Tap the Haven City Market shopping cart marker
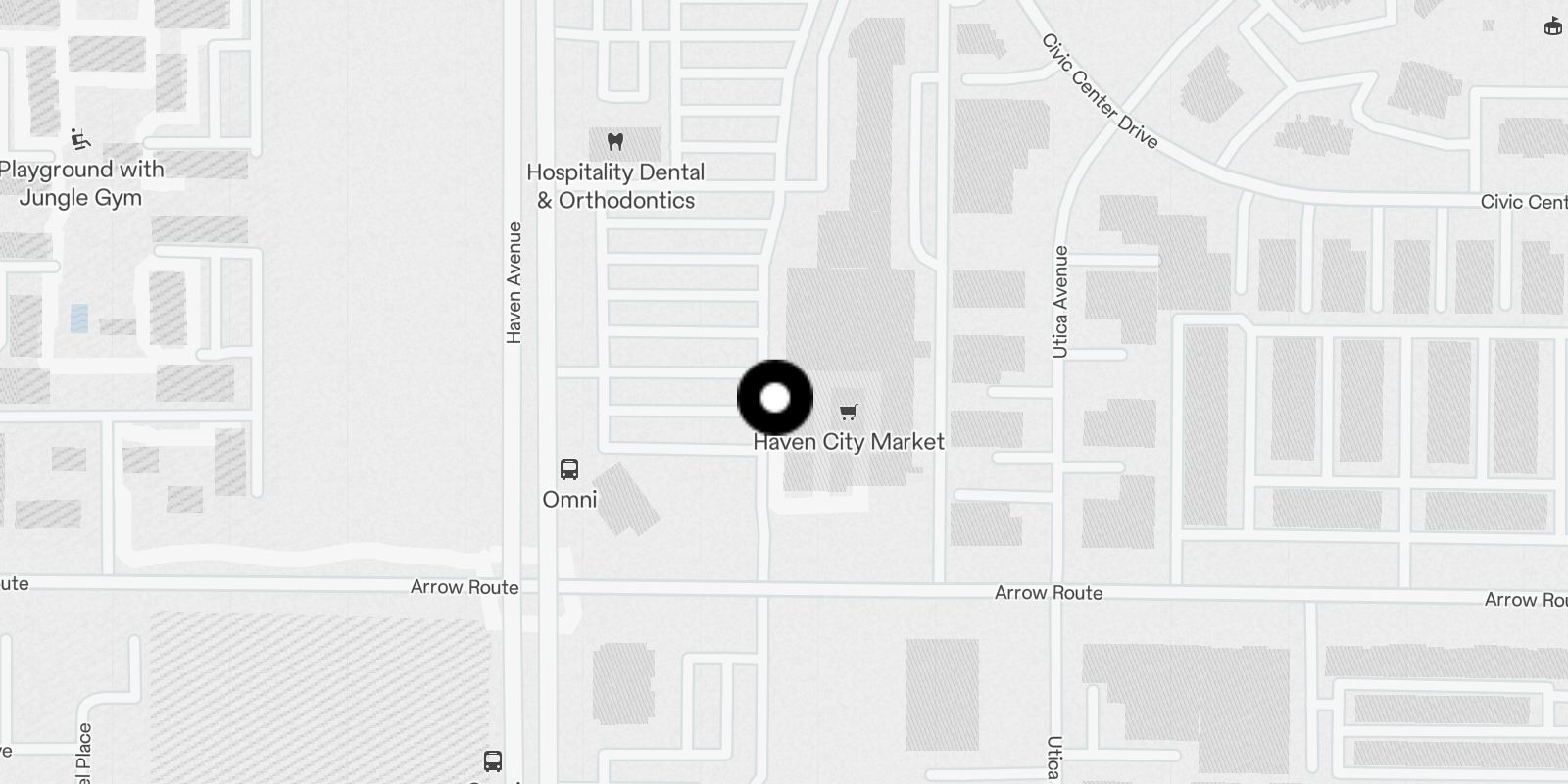This screenshot has height=784, width=1568. pyautogui.click(x=849, y=413)
